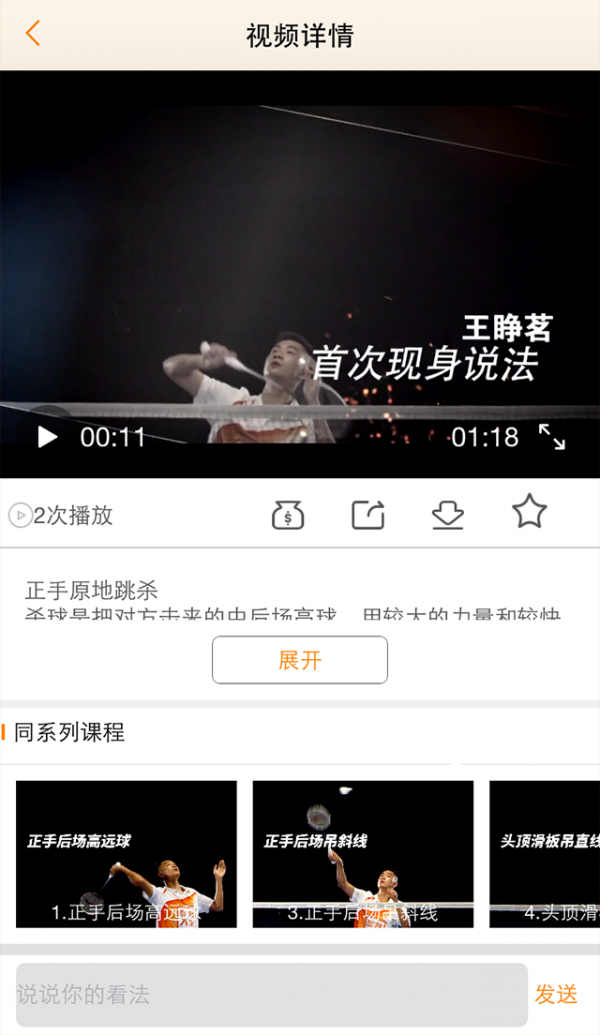Open course 3.正手后场吊斜线

(363, 854)
